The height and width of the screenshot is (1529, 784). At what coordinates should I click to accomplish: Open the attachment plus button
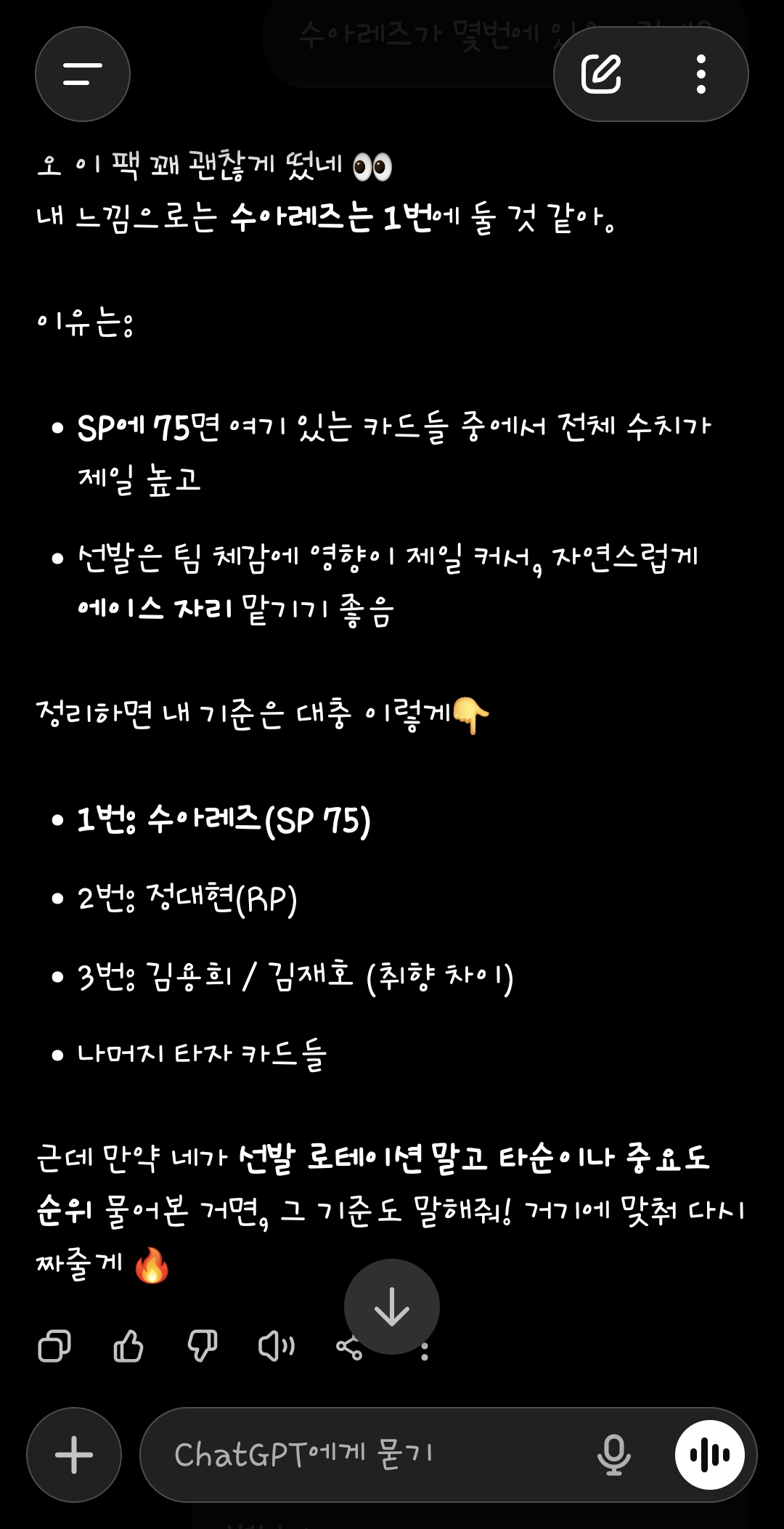click(74, 1455)
